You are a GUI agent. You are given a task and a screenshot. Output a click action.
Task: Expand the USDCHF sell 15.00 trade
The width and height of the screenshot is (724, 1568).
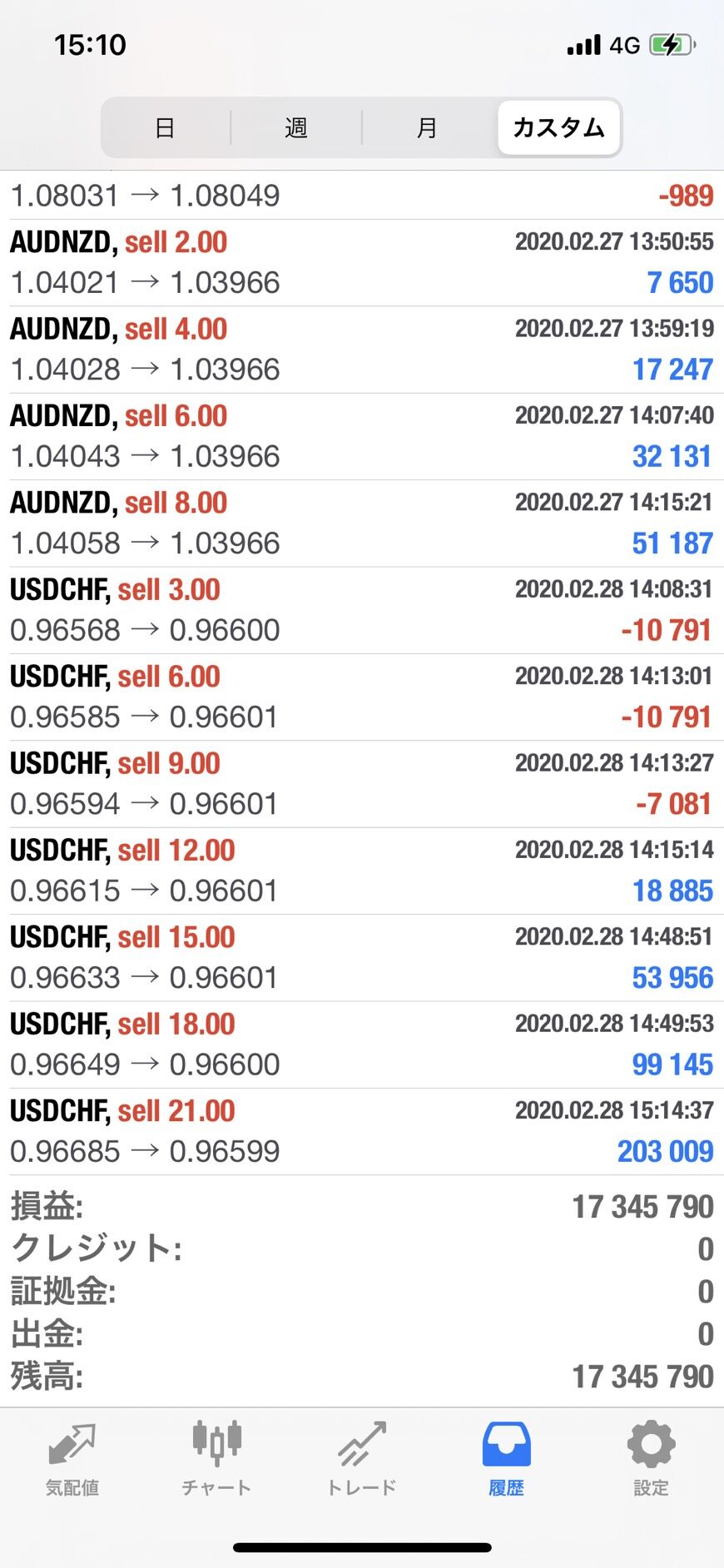click(362, 957)
